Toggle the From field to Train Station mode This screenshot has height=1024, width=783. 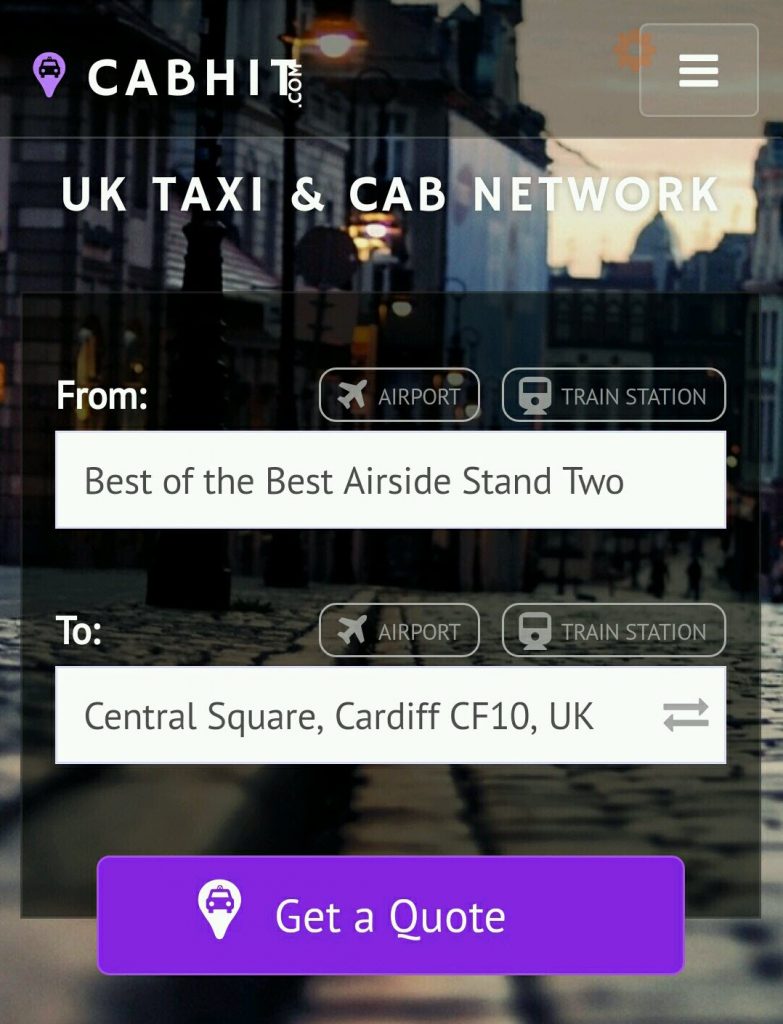(x=612, y=395)
